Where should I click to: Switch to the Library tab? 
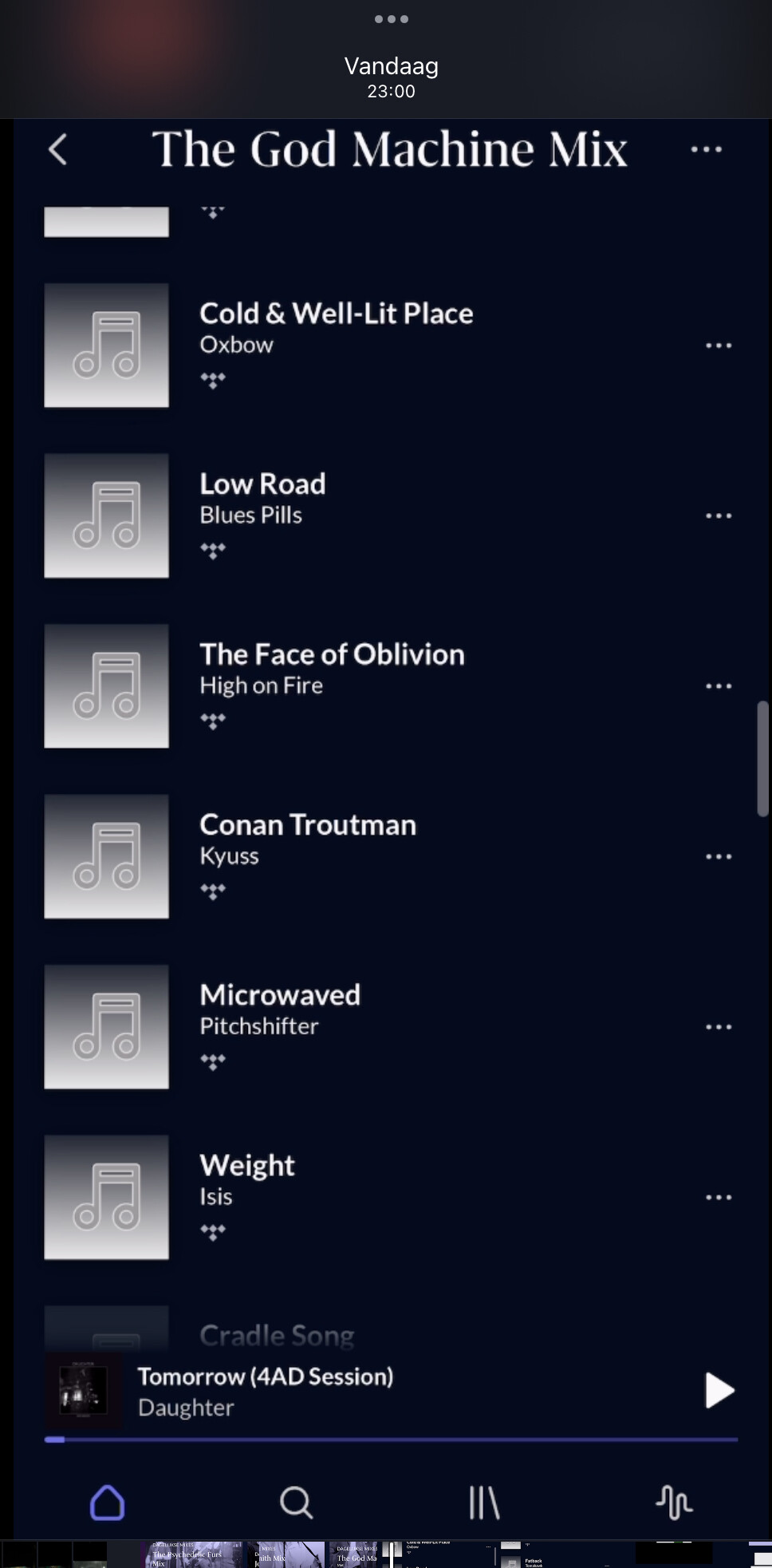click(x=484, y=1503)
